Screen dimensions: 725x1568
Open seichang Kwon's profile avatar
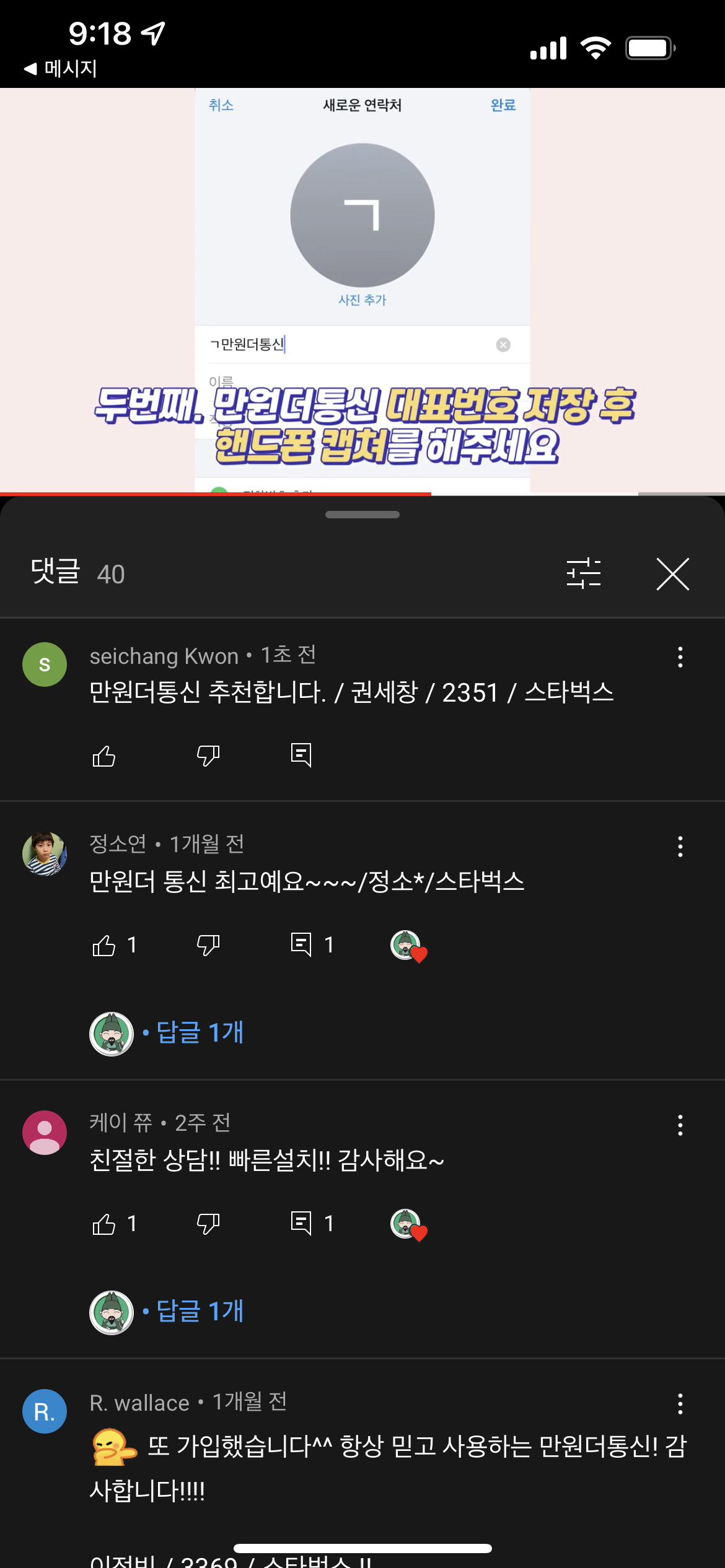(x=45, y=664)
